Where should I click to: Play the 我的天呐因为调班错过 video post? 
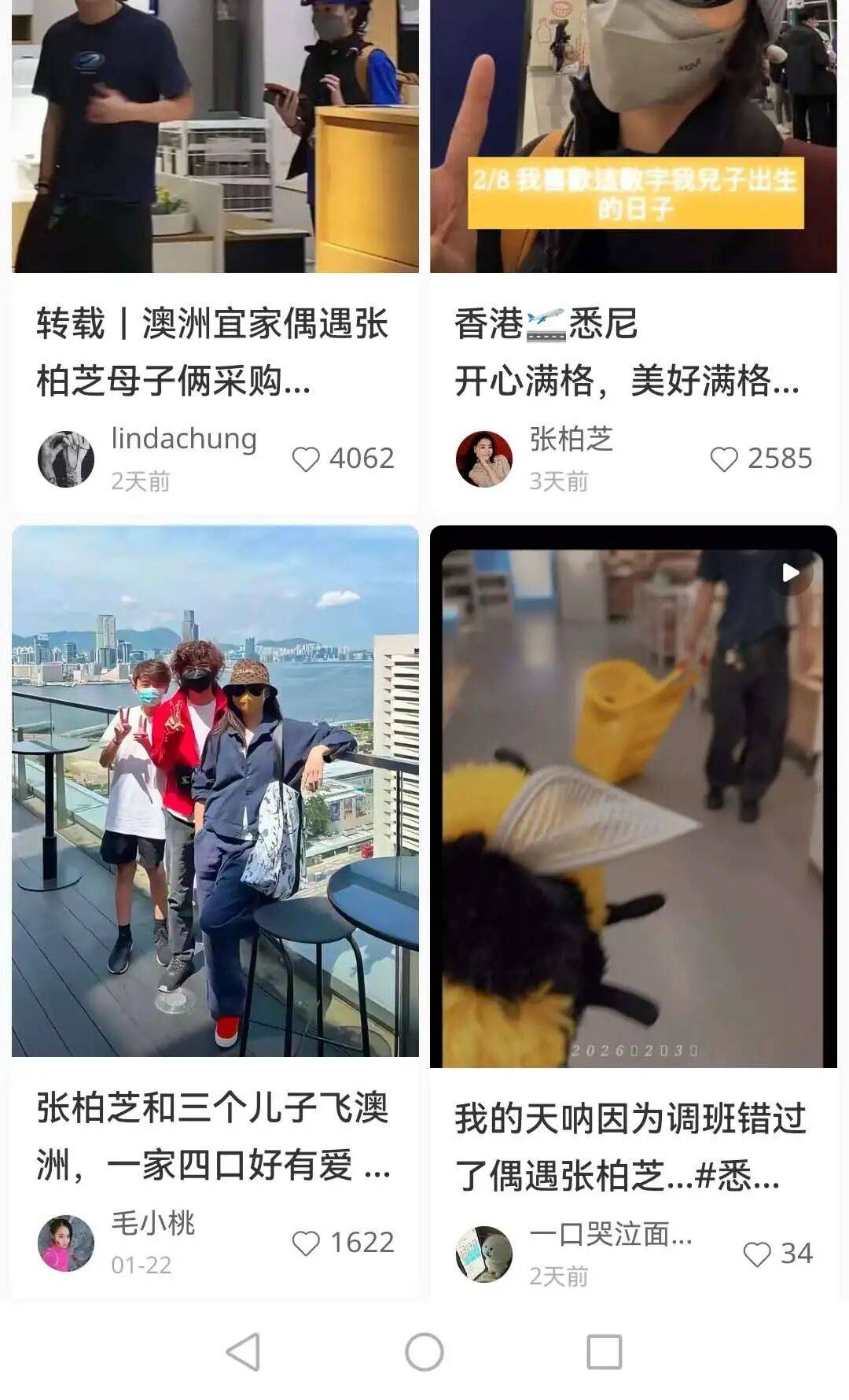click(633, 796)
